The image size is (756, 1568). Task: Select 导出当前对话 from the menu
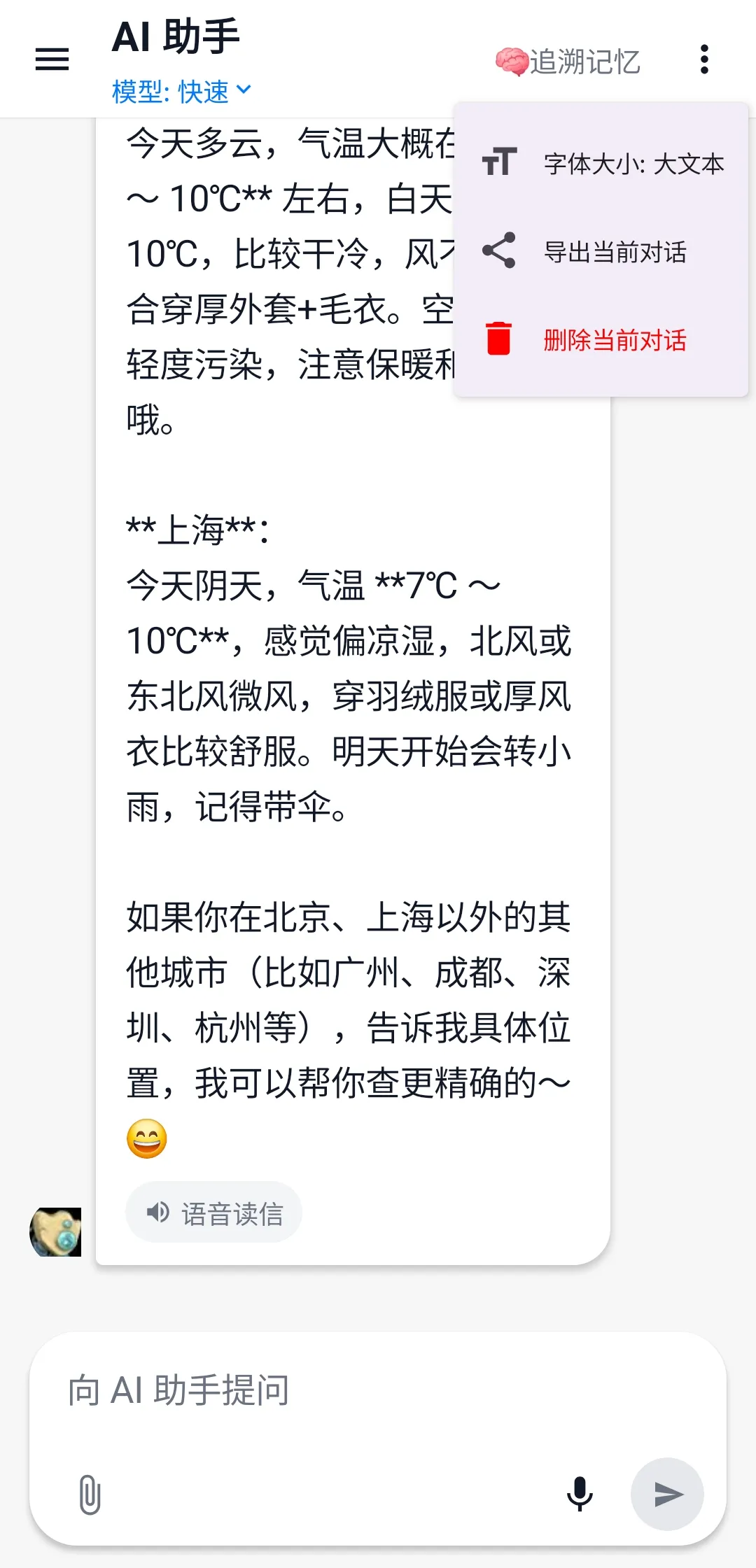tap(616, 252)
